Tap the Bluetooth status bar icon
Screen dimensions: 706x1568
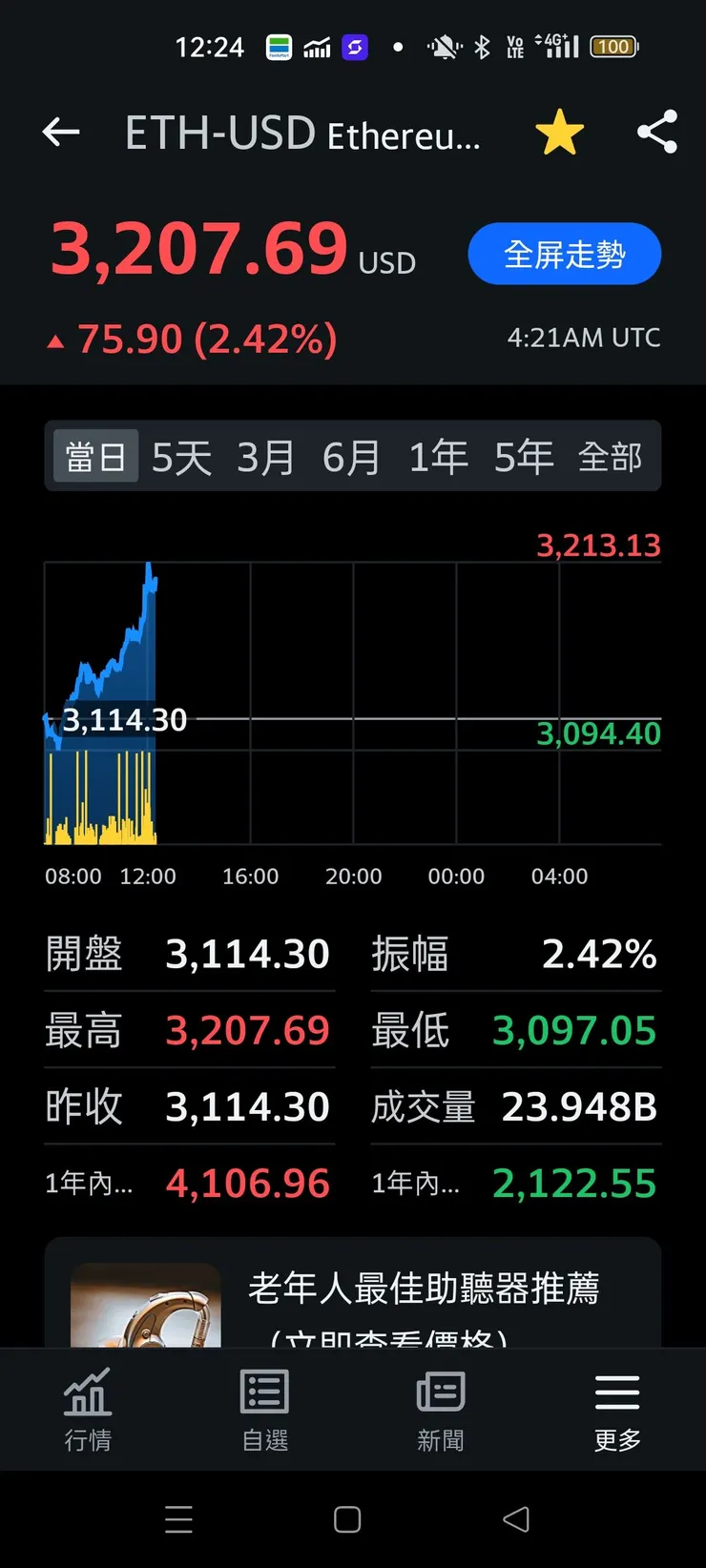(x=483, y=46)
